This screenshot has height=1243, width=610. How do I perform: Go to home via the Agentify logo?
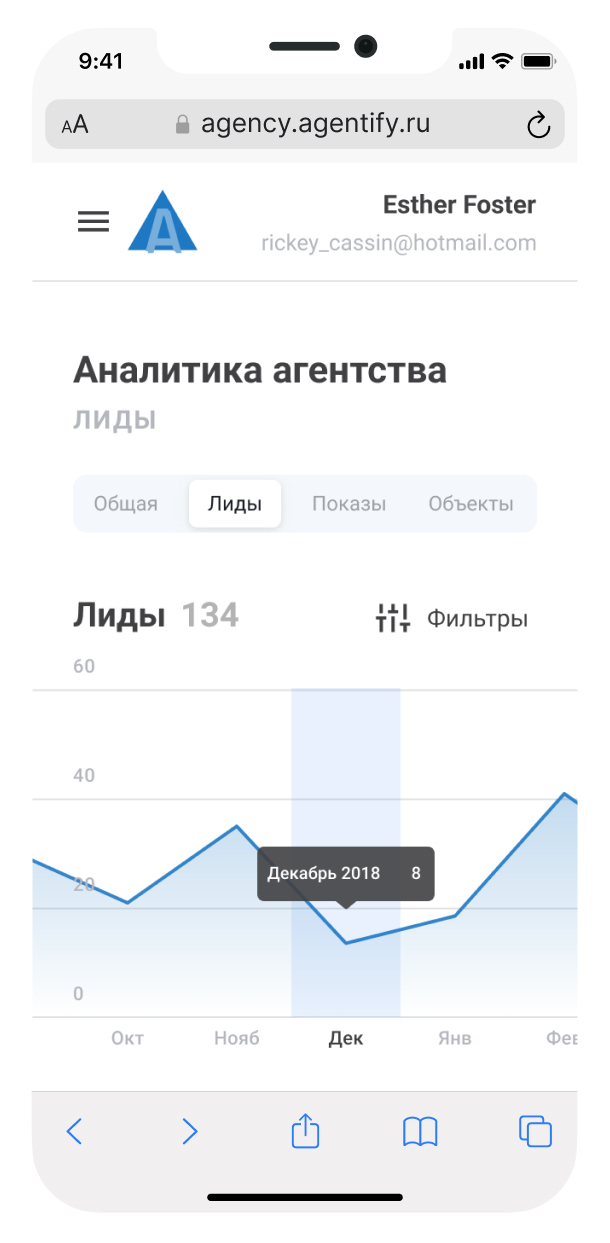[x=162, y=221]
